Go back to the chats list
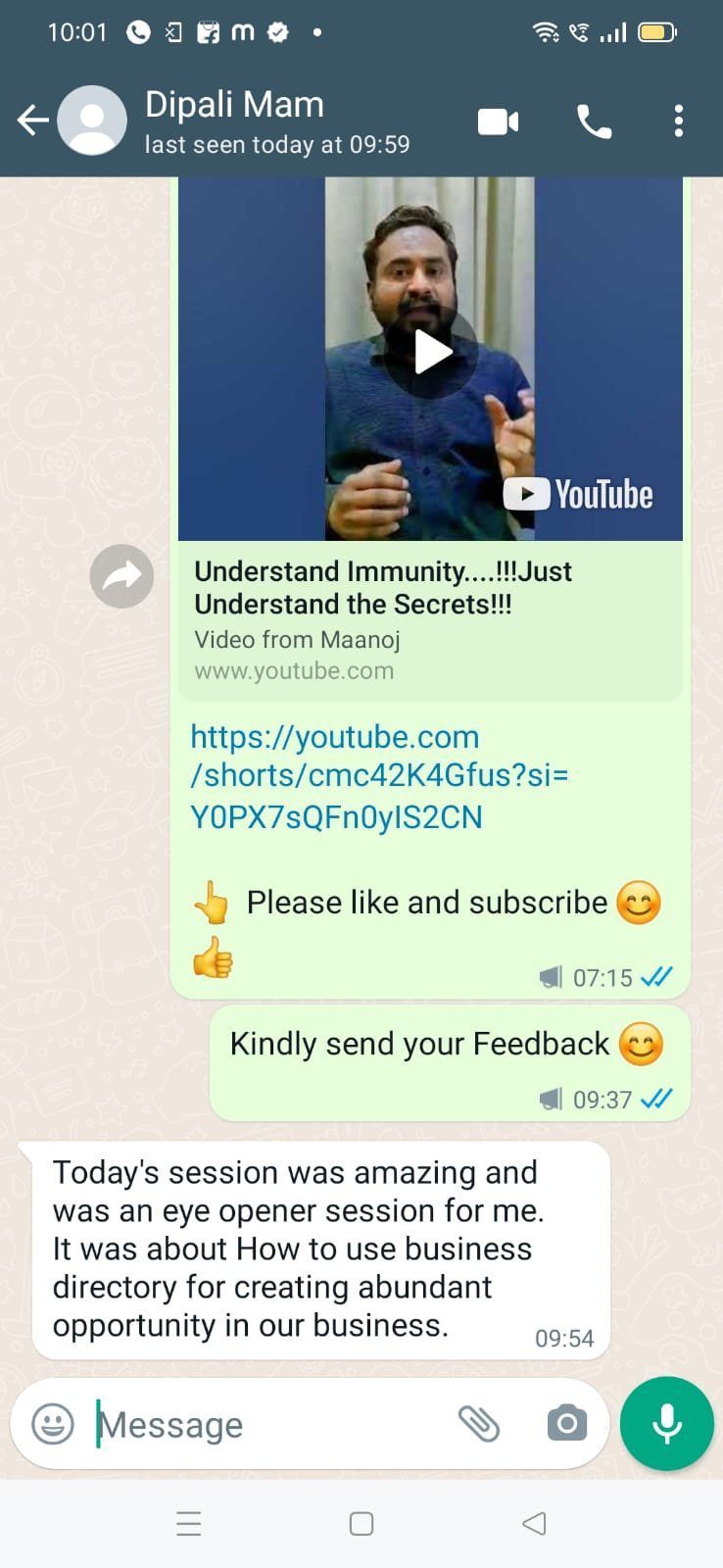The height and width of the screenshot is (1568, 723). tap(32, 121)
